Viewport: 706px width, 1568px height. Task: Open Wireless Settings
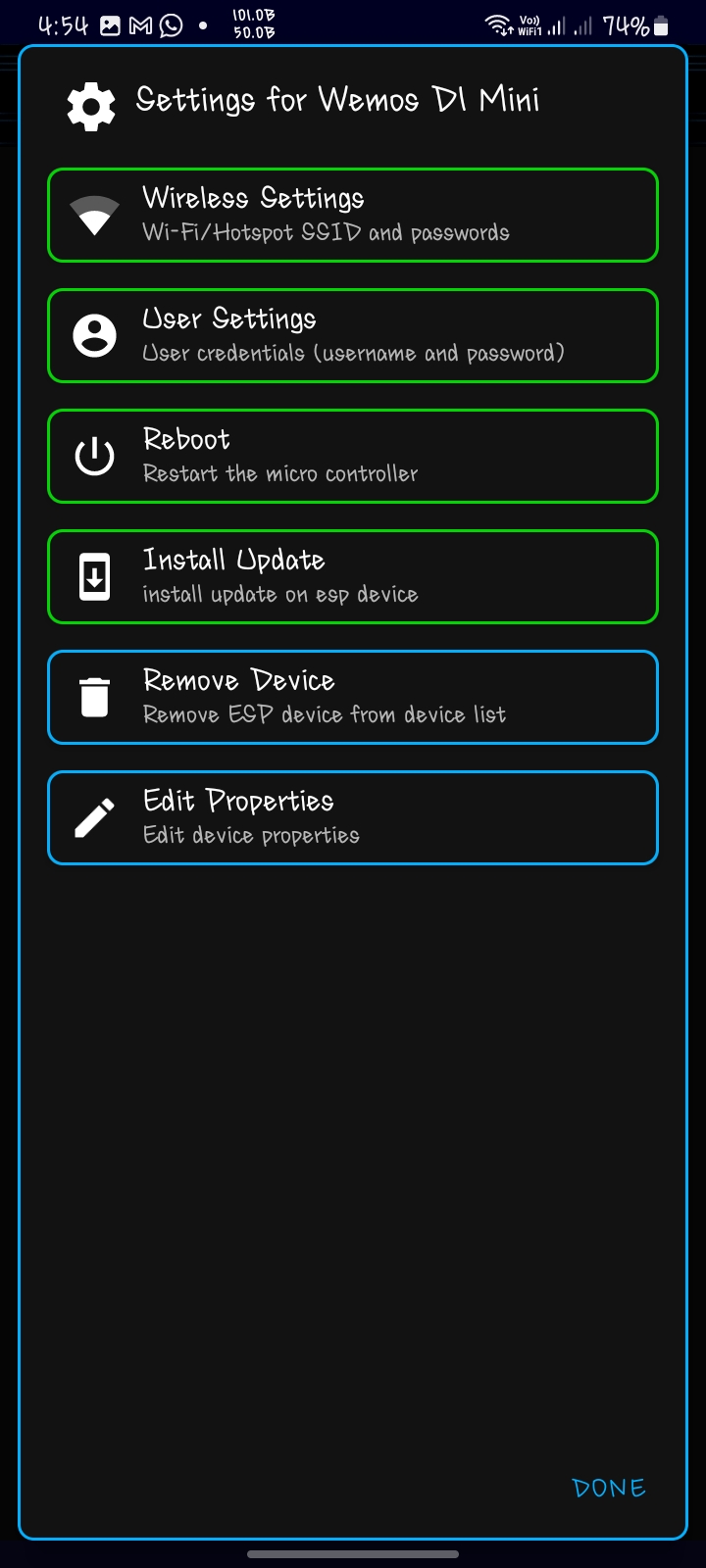point(353,216)
